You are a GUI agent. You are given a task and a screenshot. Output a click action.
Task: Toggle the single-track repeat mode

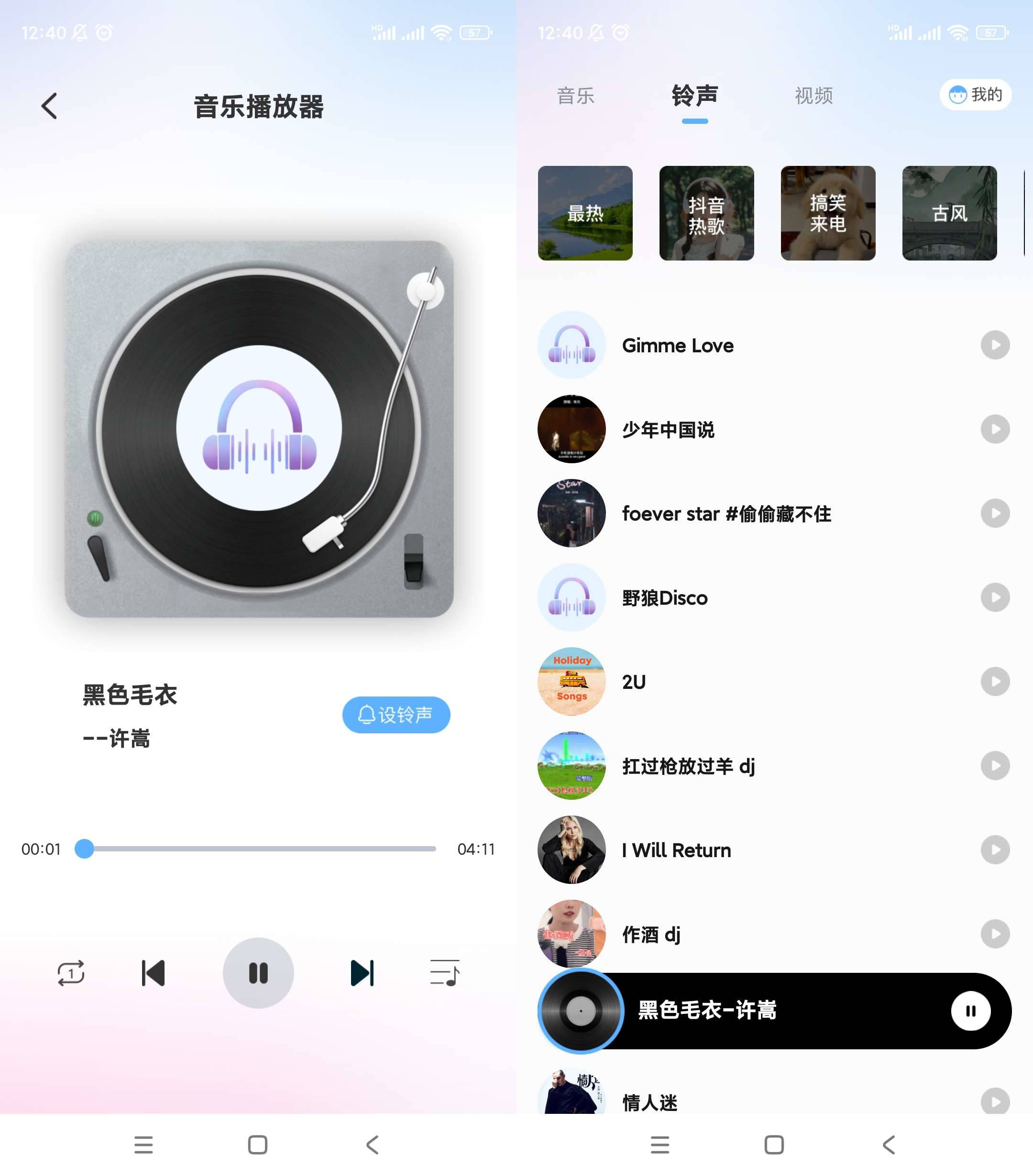(x=71, y=973)
